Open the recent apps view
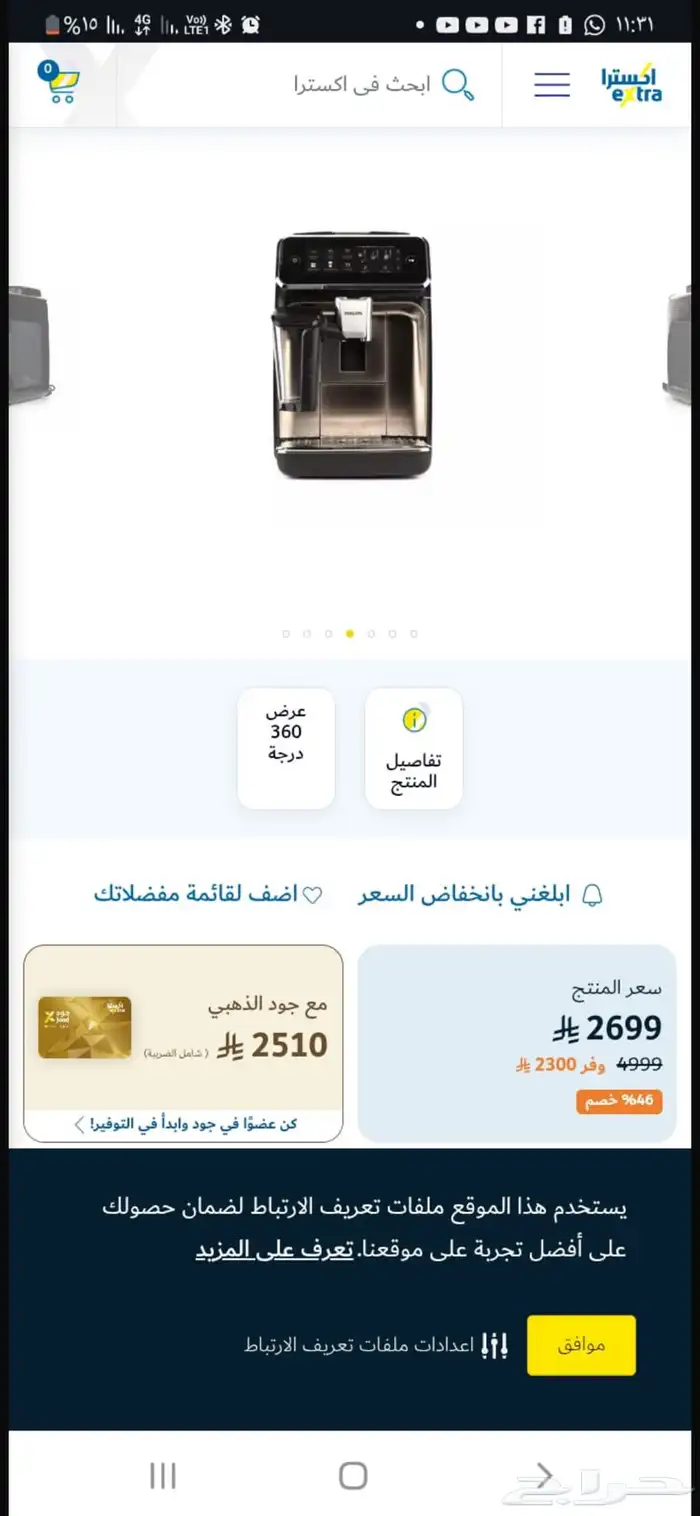The image size is (700, 1516). 162,1475
